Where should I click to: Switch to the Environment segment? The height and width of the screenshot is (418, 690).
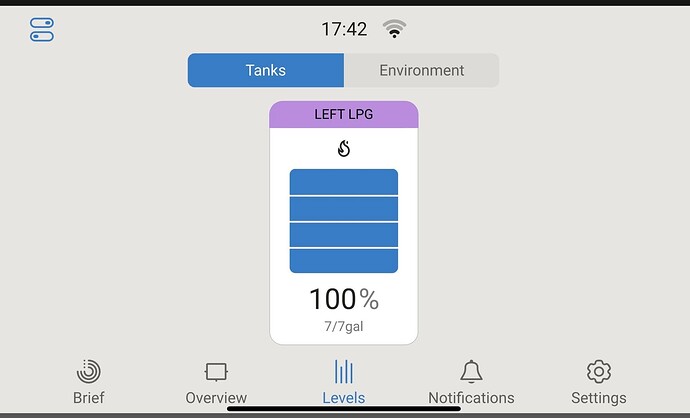pos(421,70)
